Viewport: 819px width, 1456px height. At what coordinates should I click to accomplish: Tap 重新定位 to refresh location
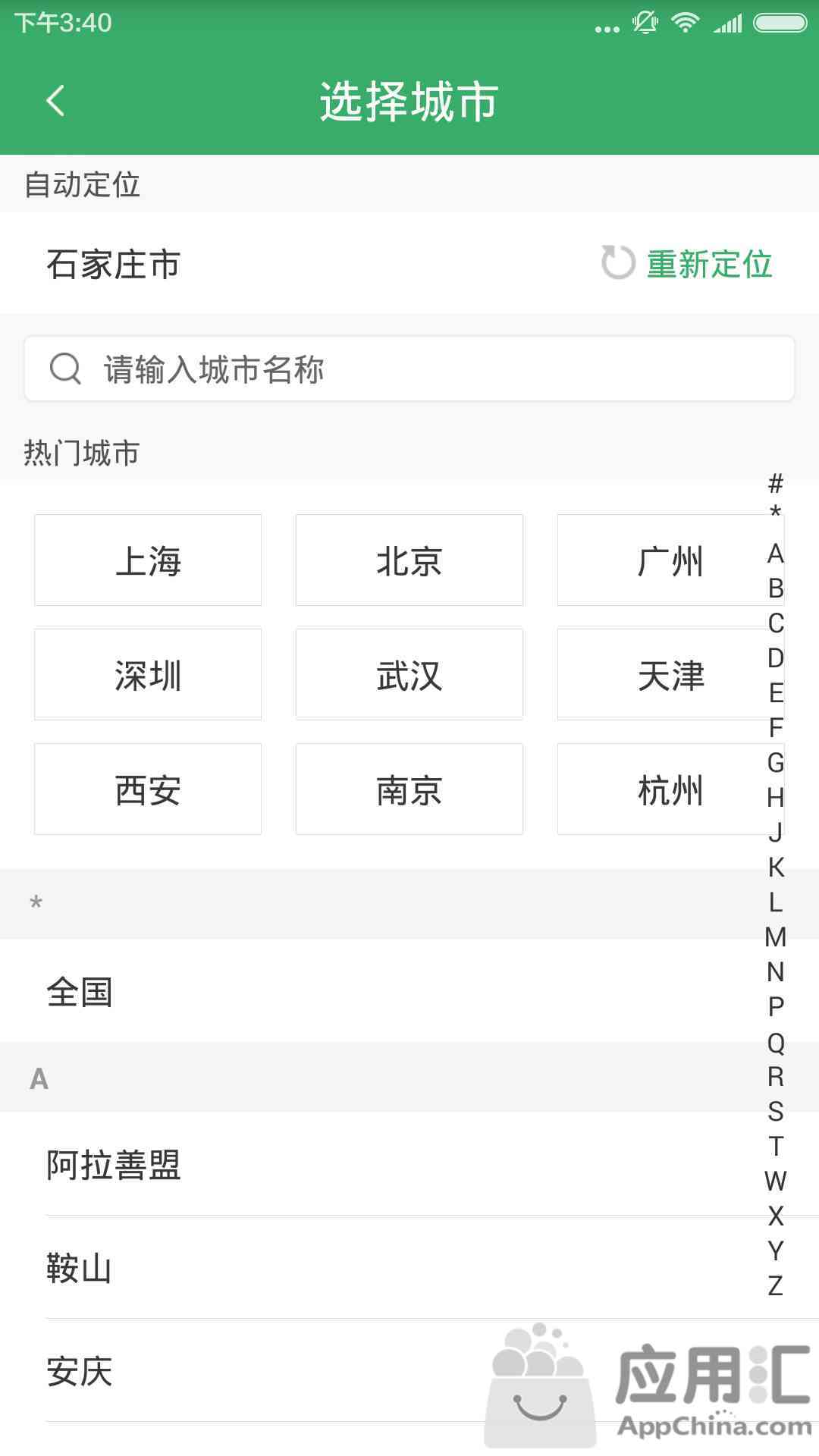687,264
